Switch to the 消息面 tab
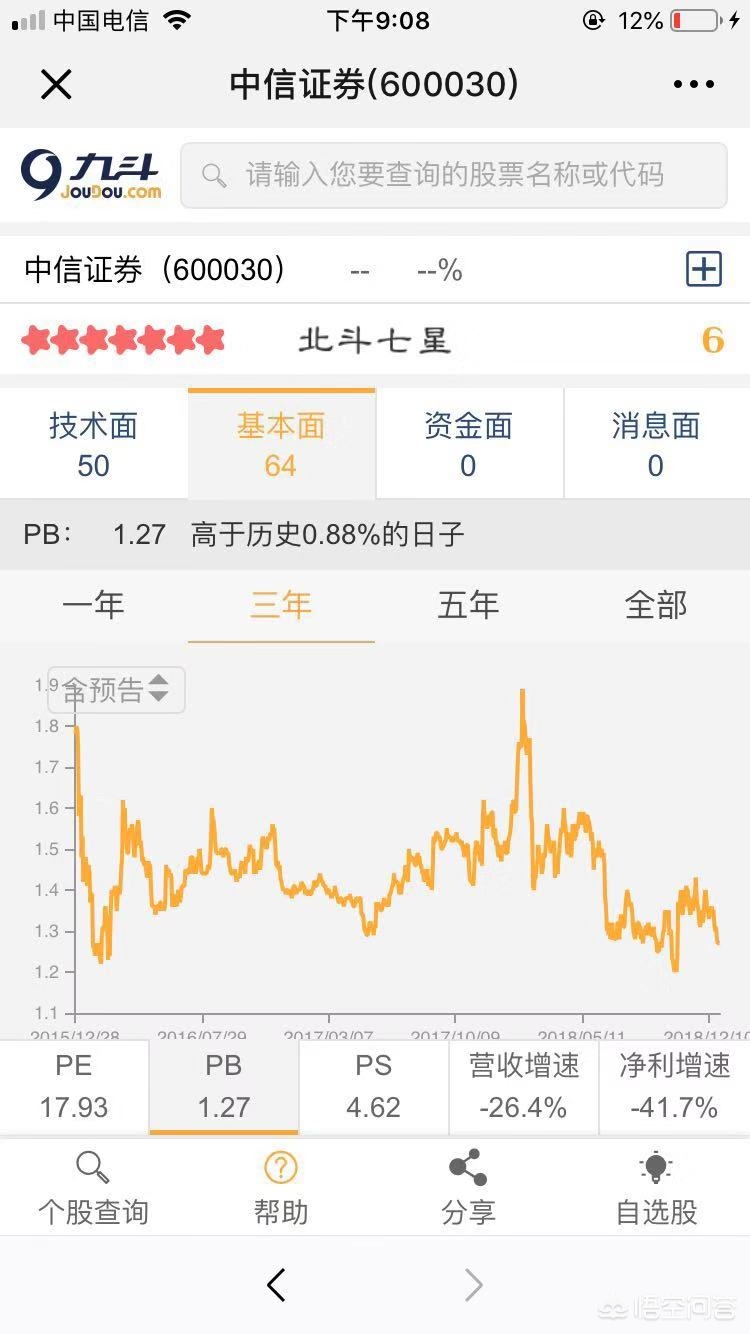Screen dimensions: 750x1334 click(656, 445)
